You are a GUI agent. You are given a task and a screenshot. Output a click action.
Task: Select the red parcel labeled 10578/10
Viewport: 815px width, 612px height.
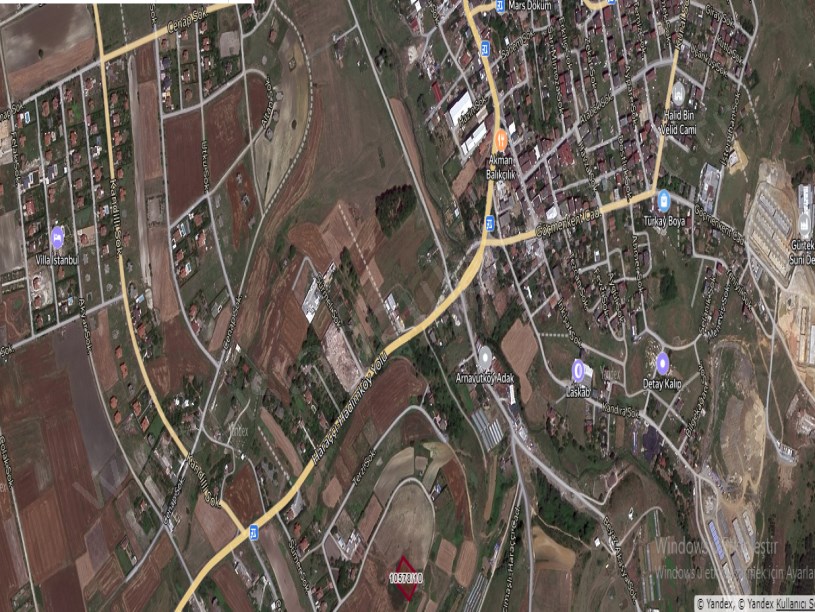[x=405, y=578]
